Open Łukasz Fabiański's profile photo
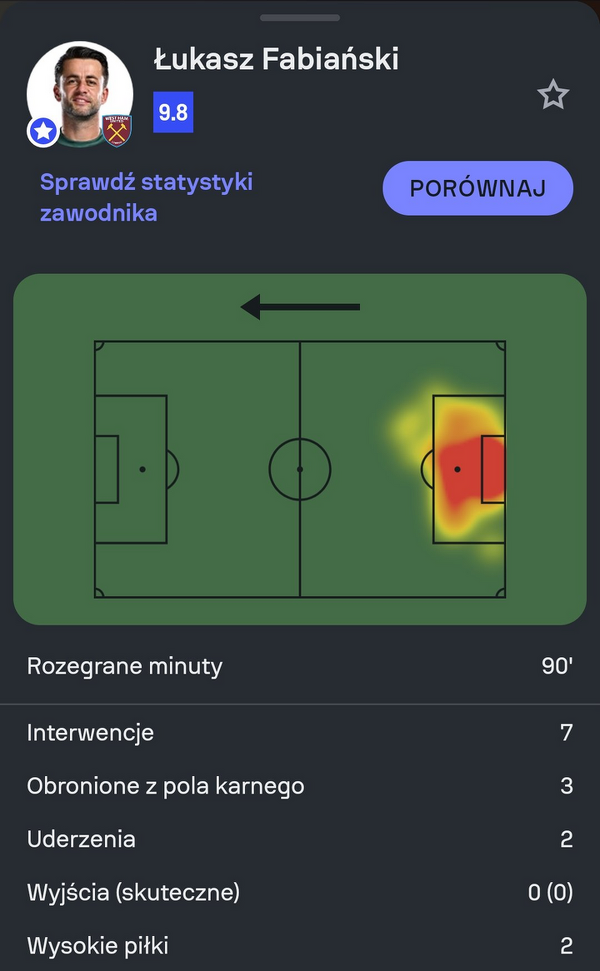This screenshot has height=971, width=600. [x=79, y=94]
